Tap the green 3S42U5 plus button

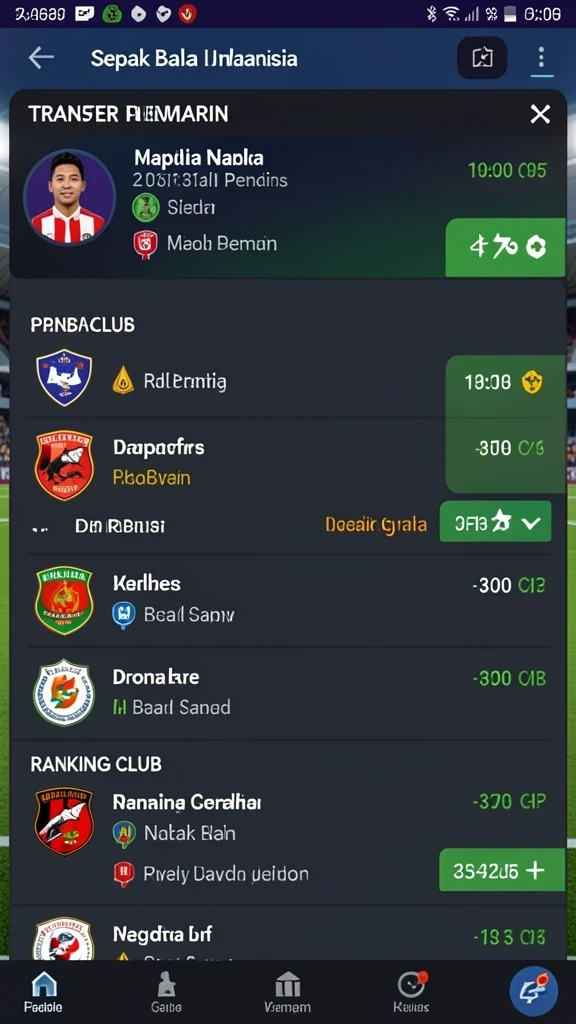pyautogui.click(x=502, y=870)
